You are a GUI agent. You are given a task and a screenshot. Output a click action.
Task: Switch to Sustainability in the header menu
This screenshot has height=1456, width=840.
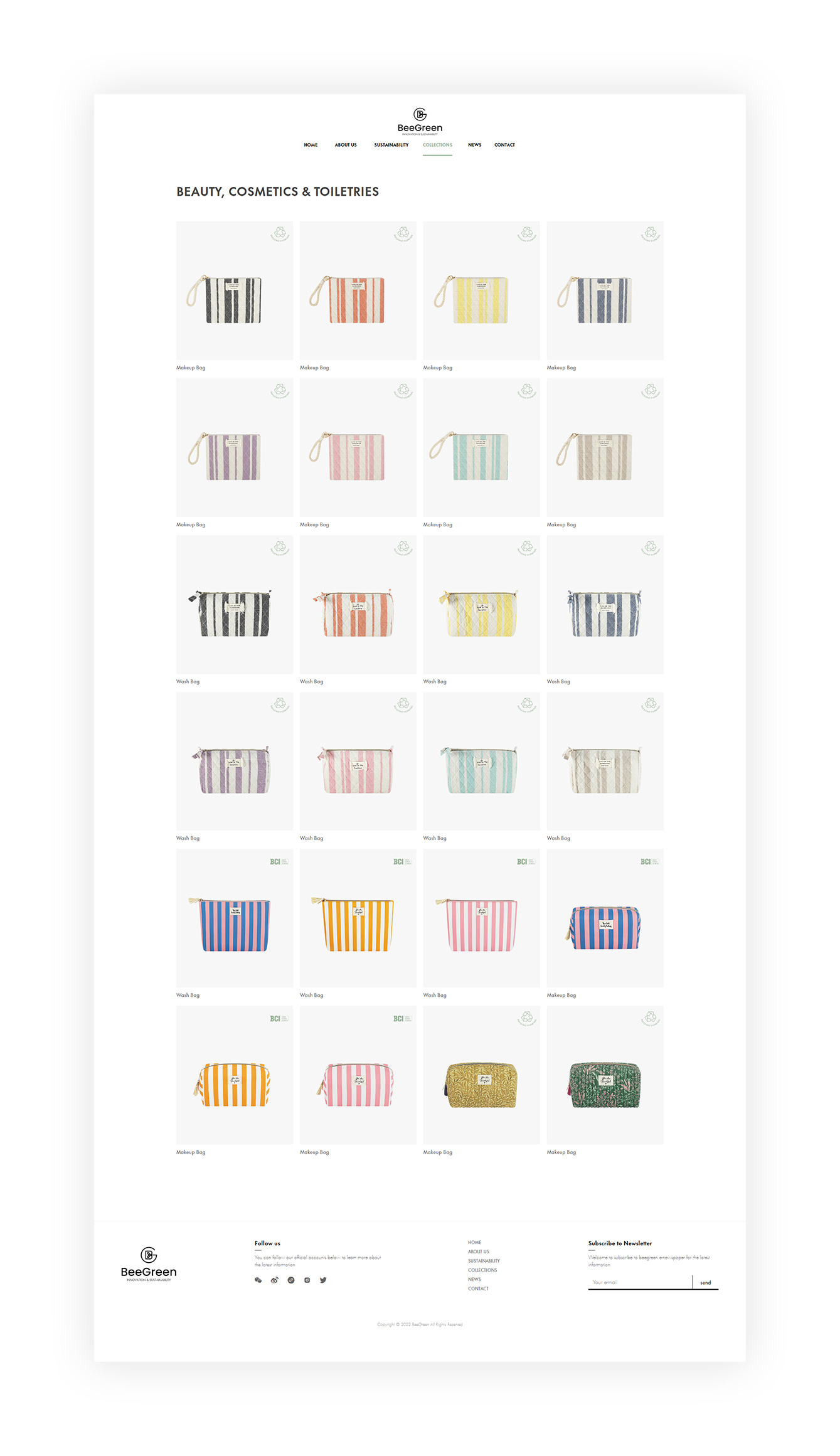coord(391,145)
